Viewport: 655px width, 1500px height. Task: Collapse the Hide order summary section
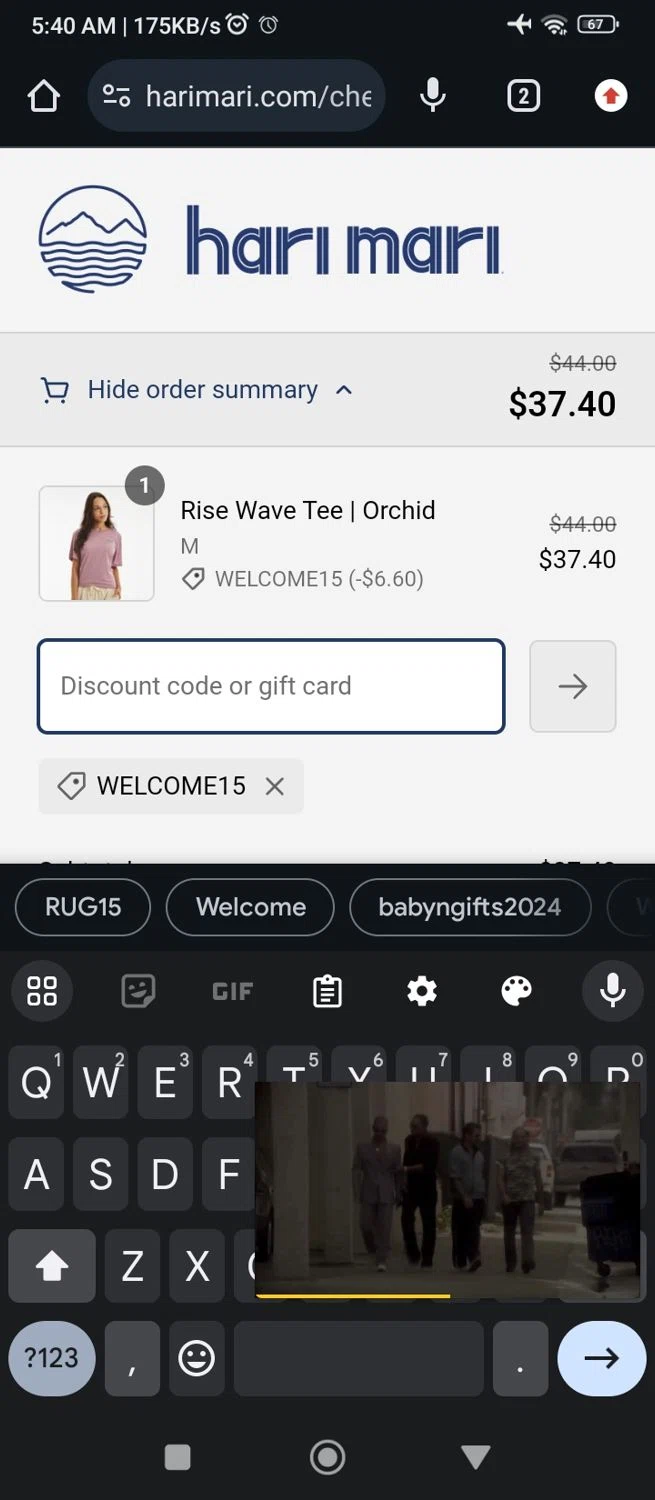[x=197, y=390]
